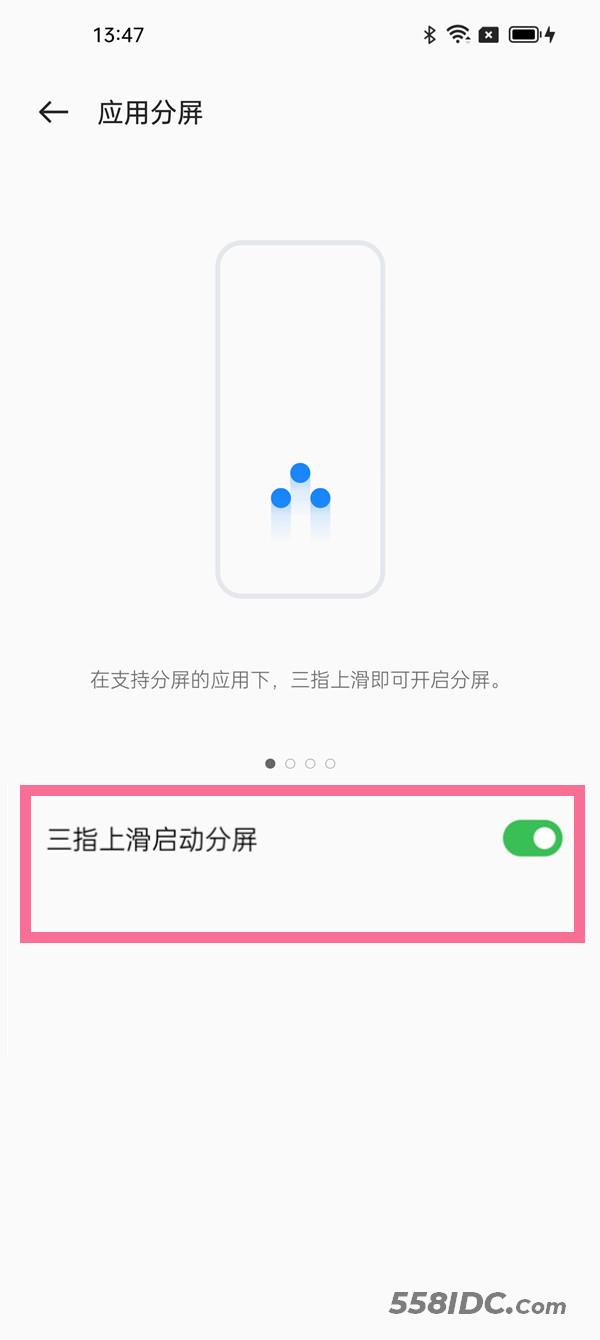Go back from 应用分屏 page
The width and height of the screenshot is (600, 1340).
pyautogui.click(x=53, y=113)
